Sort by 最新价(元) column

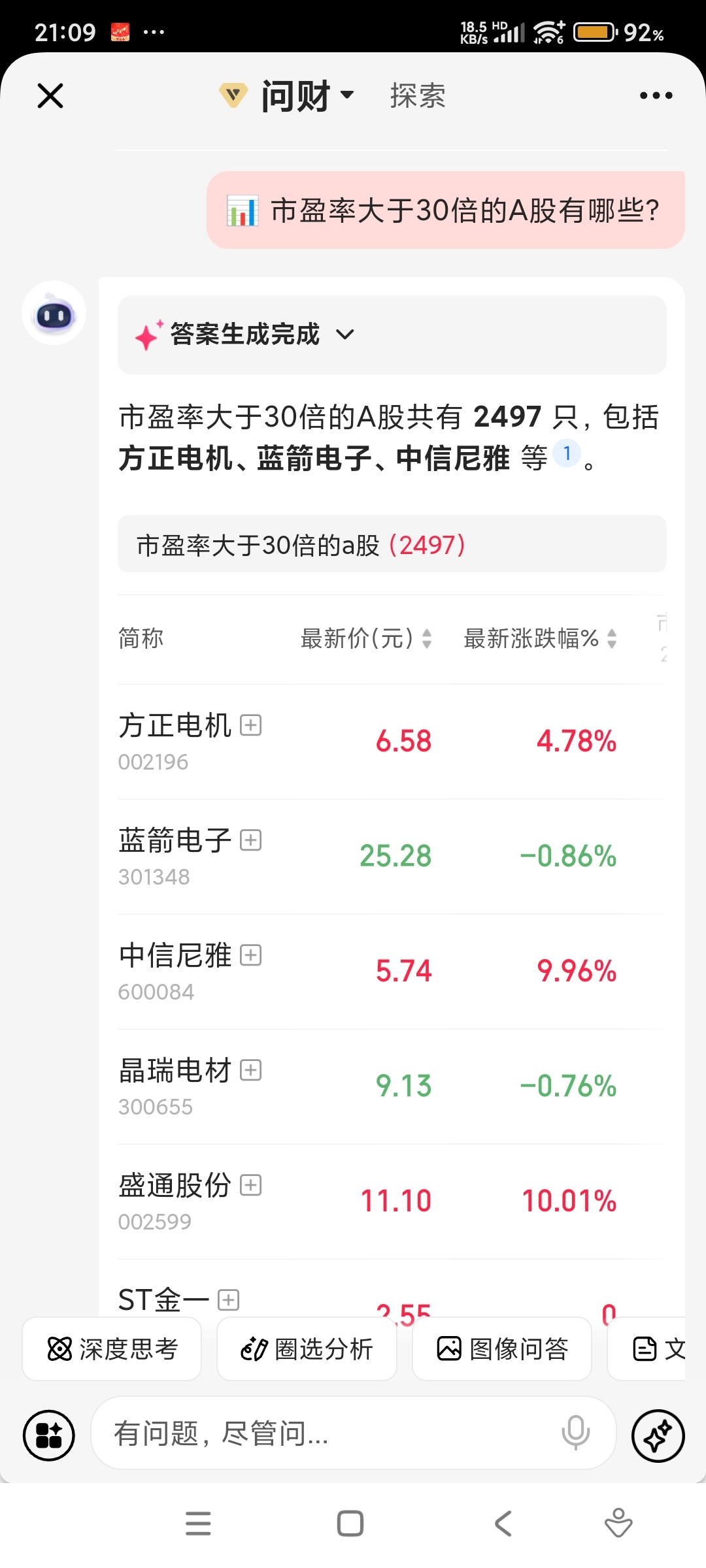click(x=366, y=638)
